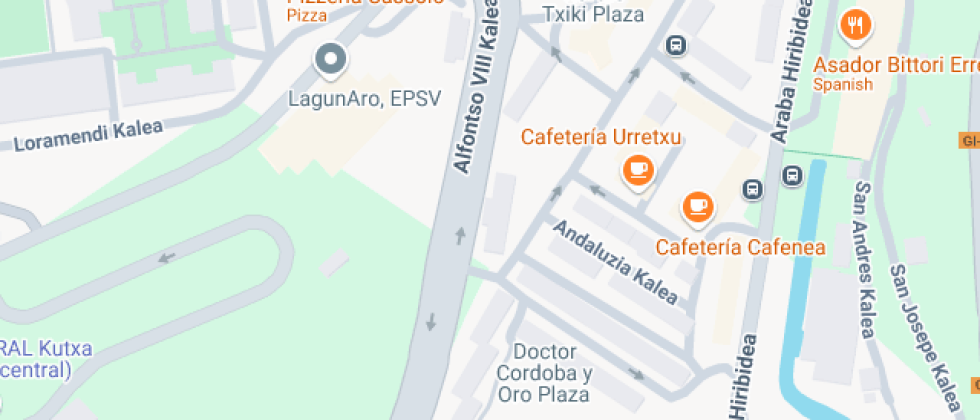Viewport: 980px width, 420px height.
Task: Select the Cafetería Urretxu coffee marker
Action: (x=637, y=169)
